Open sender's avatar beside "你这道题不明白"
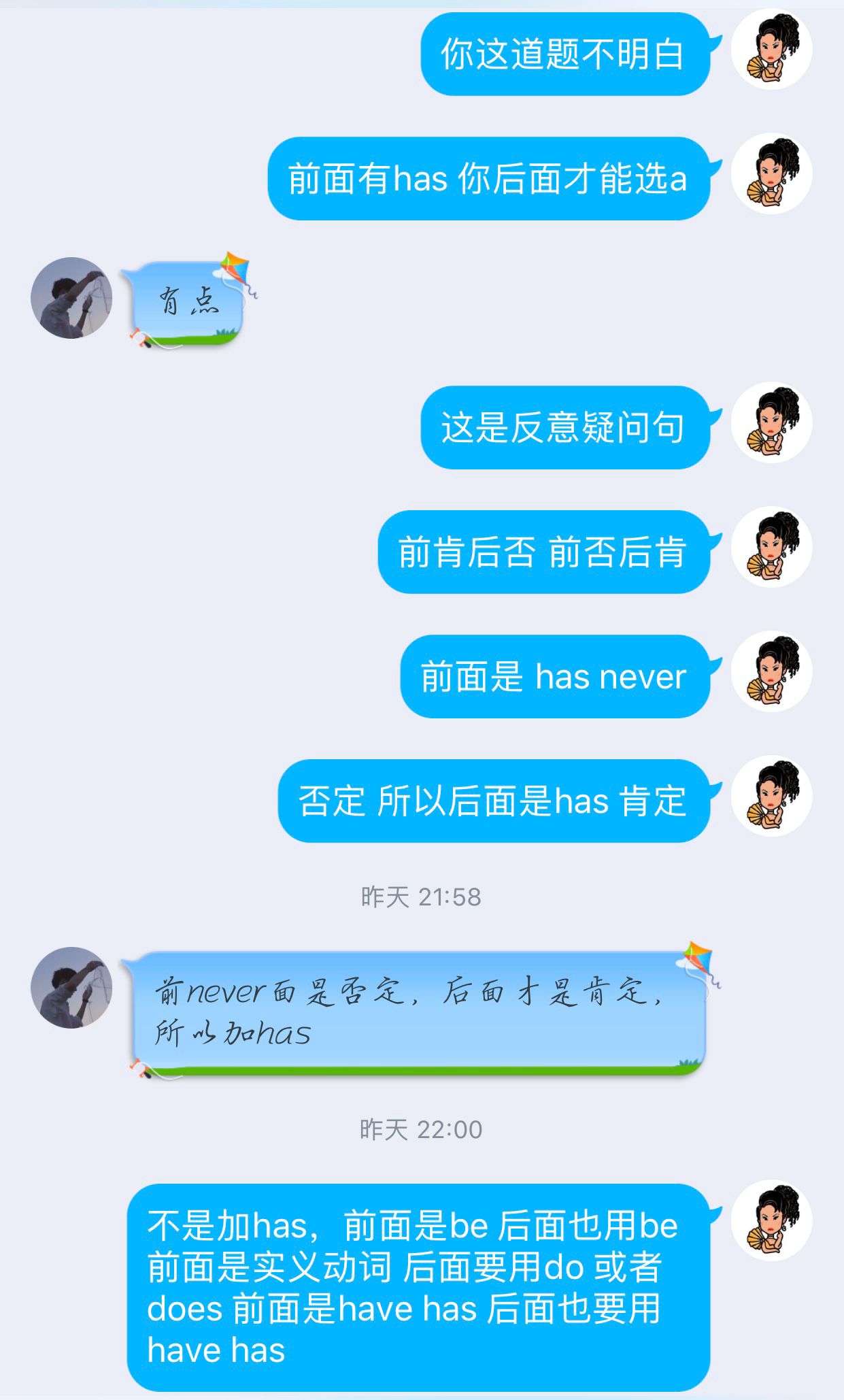 point(771,49)
